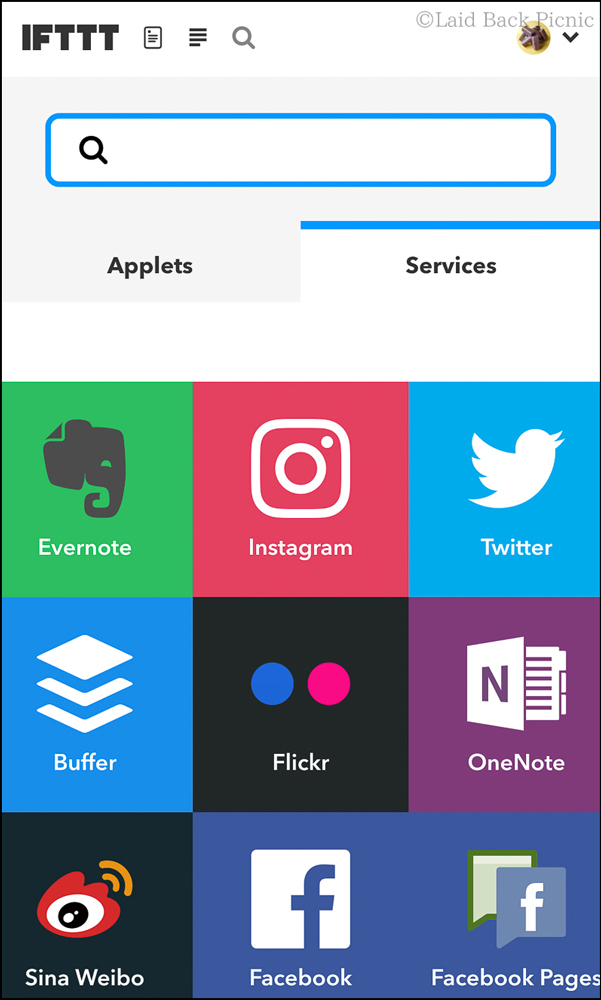This screenshot has width=601, height=1000.
Task: Open the OneNote service
Action: tap(505, 704)
